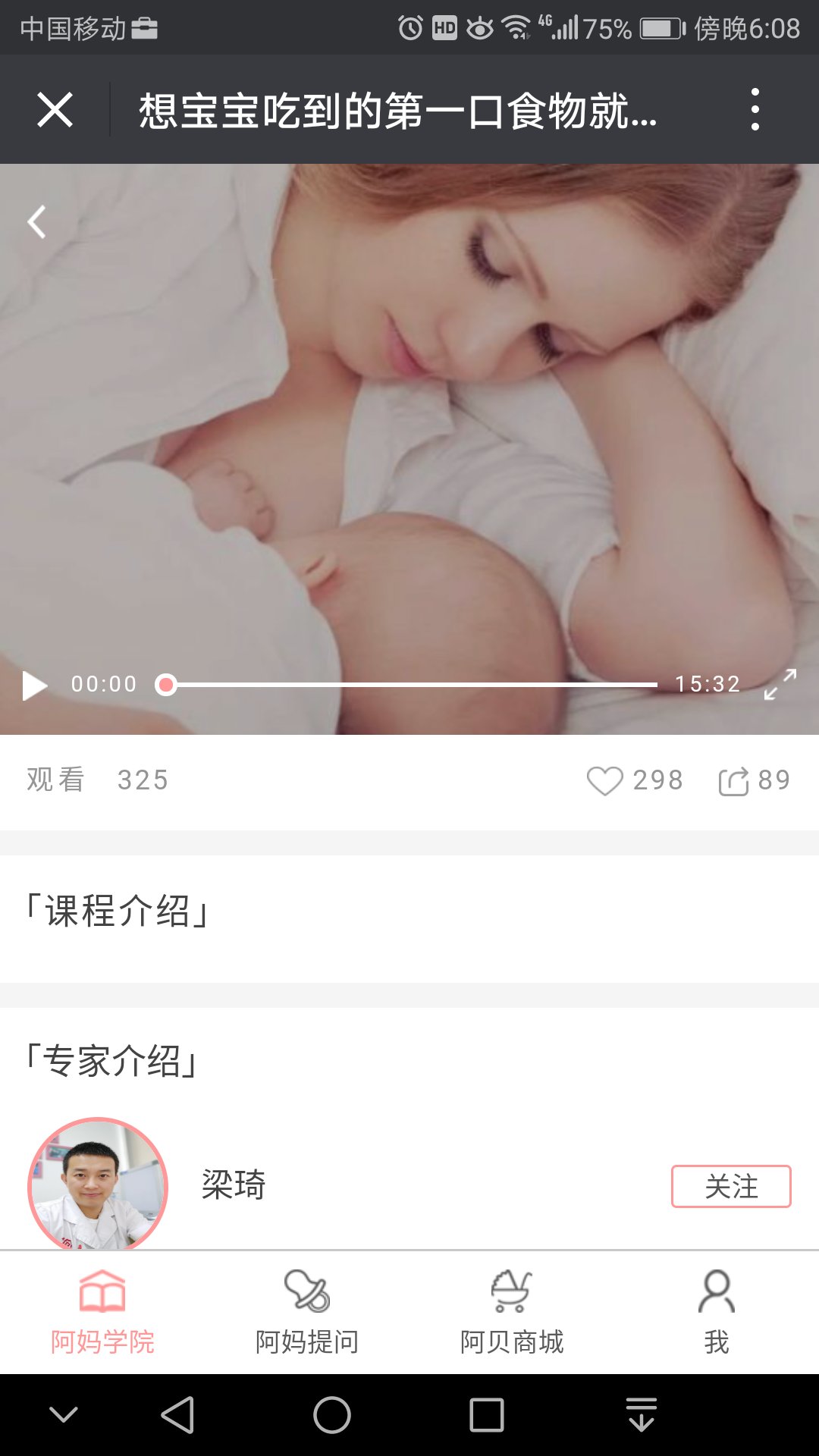Tap the video progress bar
This screenshot has height=1456, width=819.
point(409,685)
